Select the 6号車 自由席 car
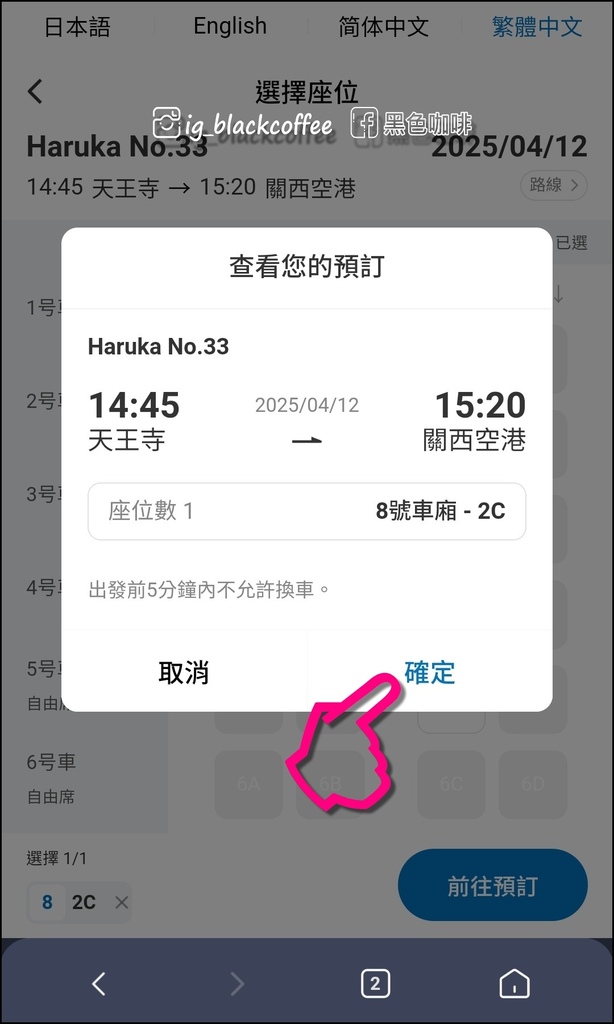This screenshot has height=1024, width=614. pos(84,778)
